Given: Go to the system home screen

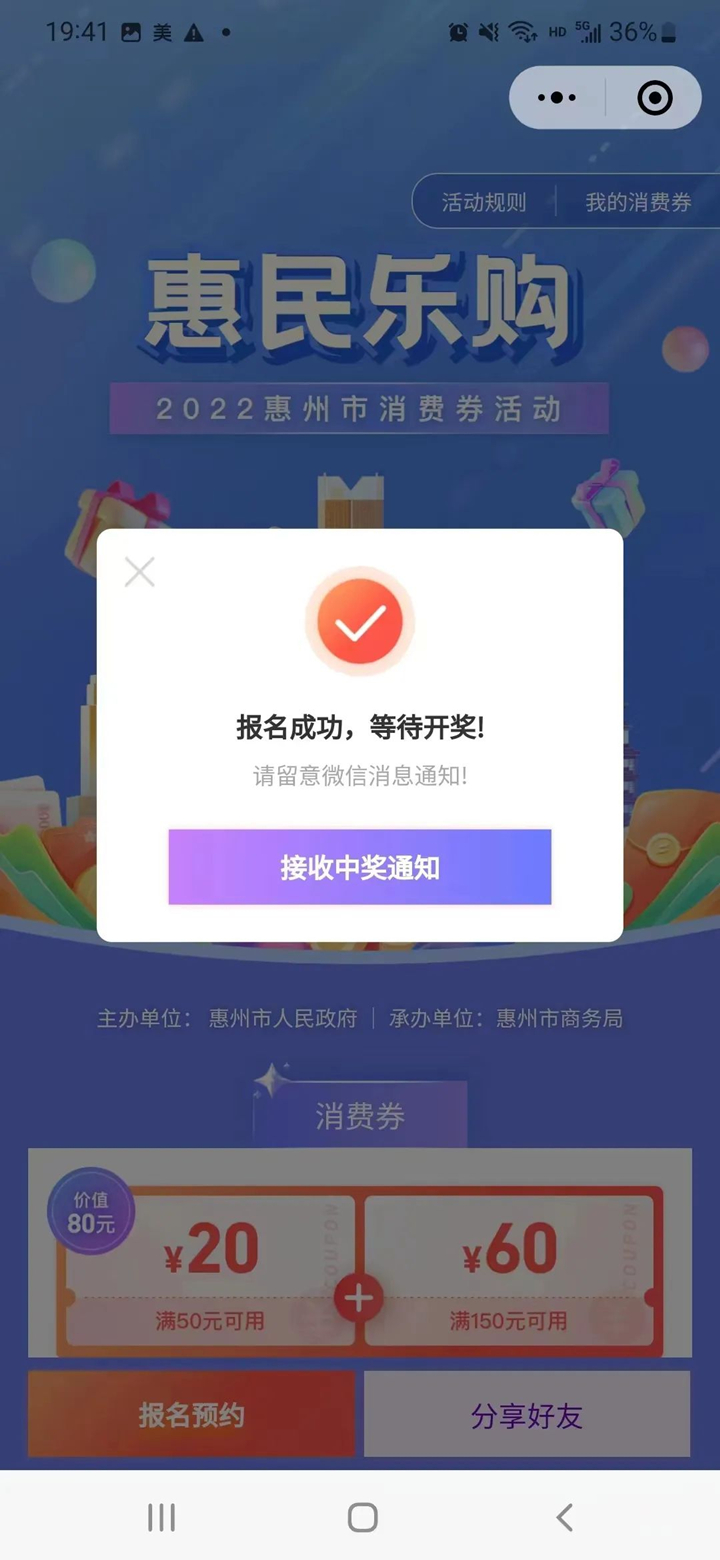Looking at the screenshot, I should (362, 1517).
